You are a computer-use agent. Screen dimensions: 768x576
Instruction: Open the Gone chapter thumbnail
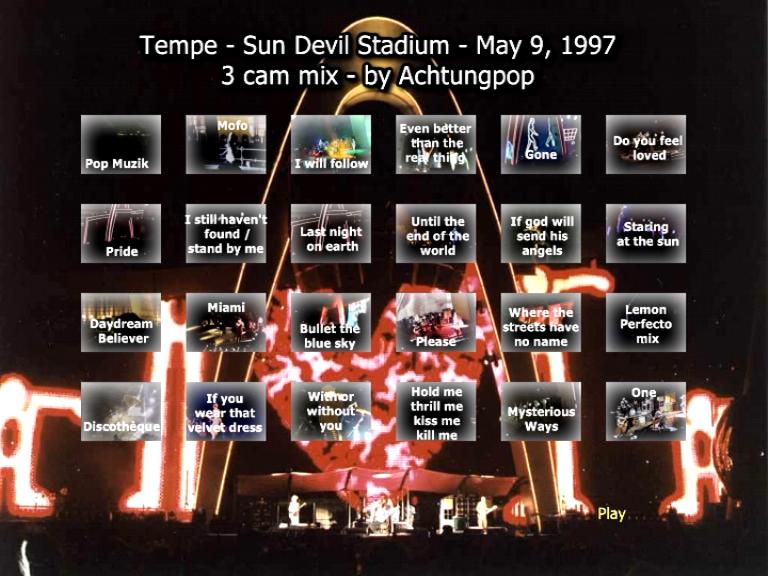pyautogui.click(x=541, y=145)
